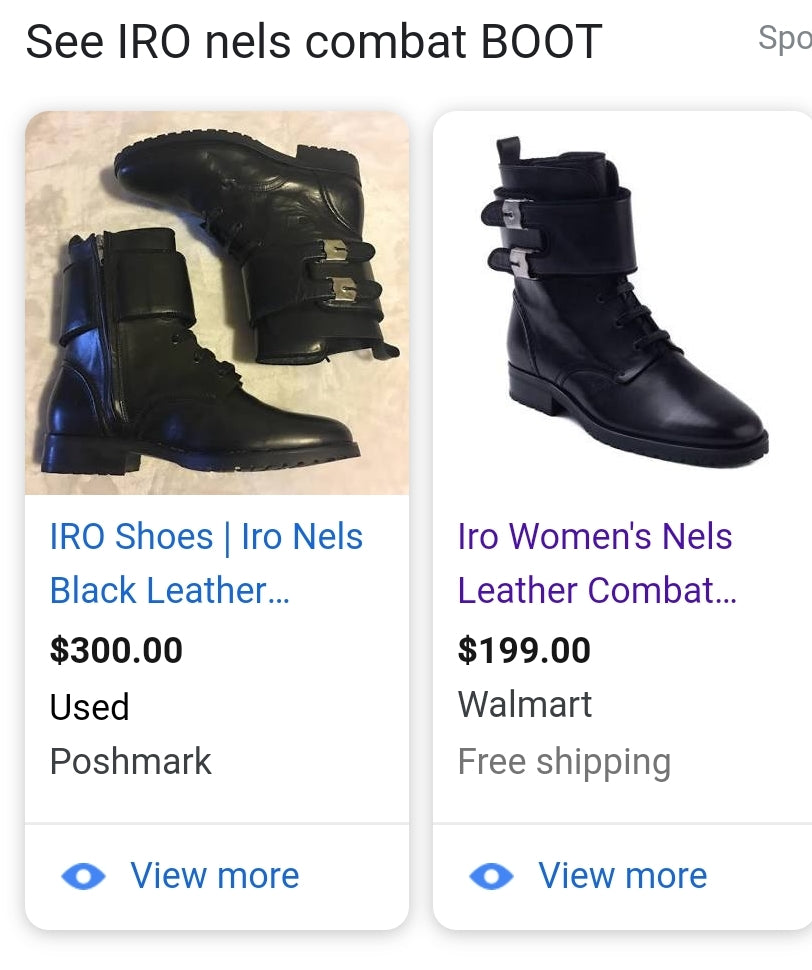The width and height of the screenshot is (812, 970).
Task: Open IRO Shoes Iro Nels Black Leather link
Action: [x=206, y=563]
